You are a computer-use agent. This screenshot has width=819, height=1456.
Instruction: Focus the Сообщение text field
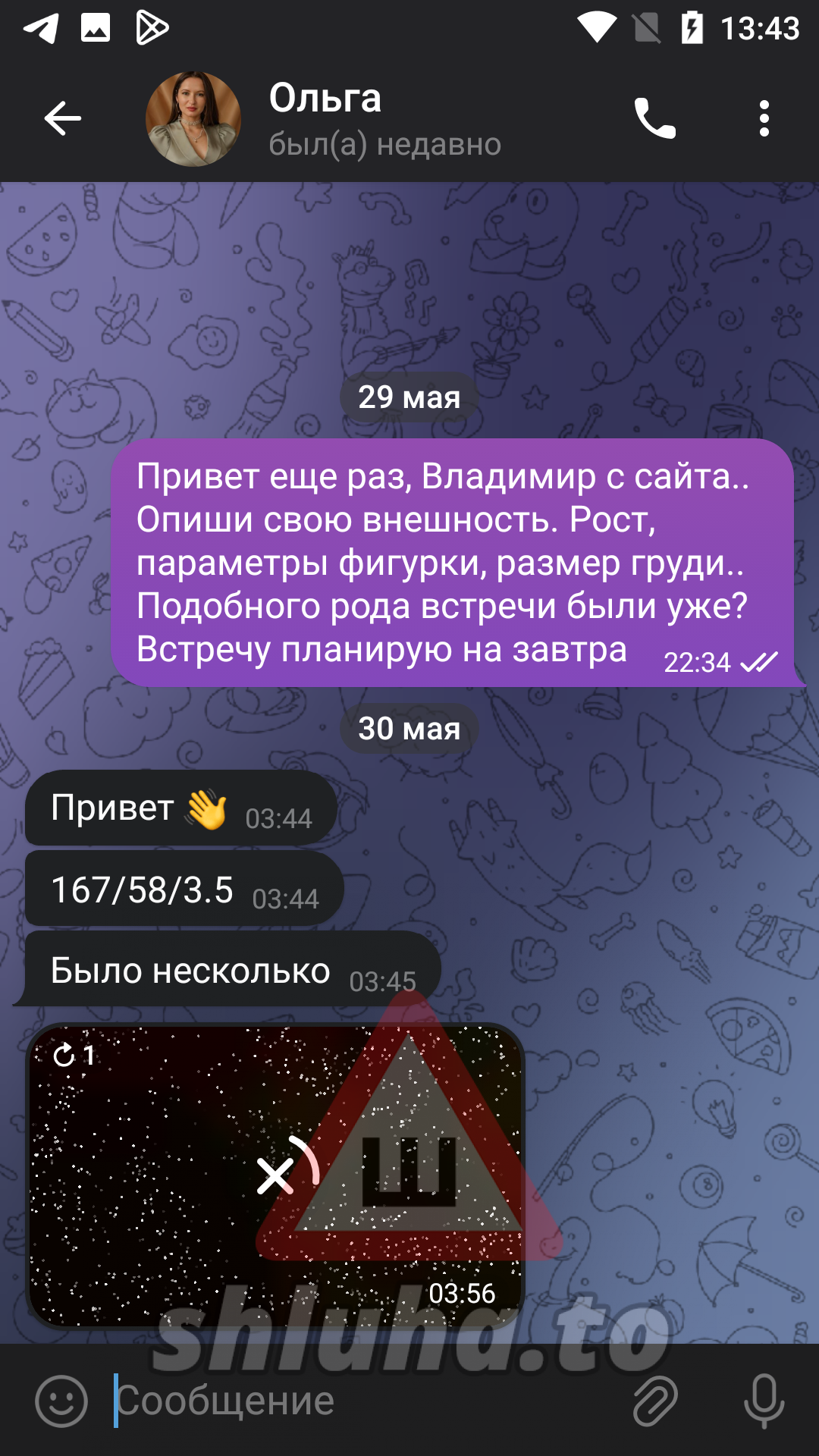pyautogui.click(x=364, y=1401)
